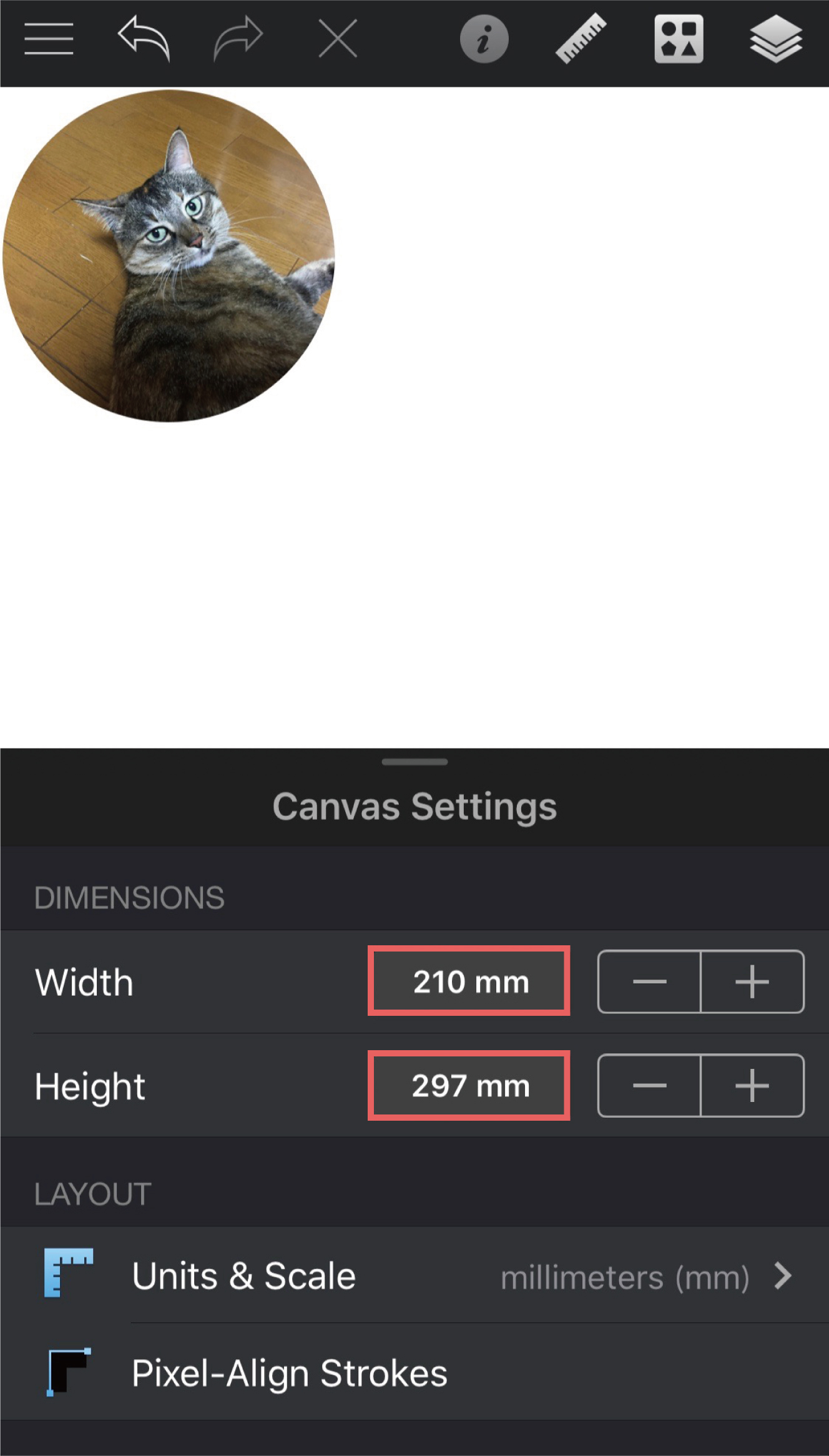The image size is (829, 1456).
Task: Increase canvas width with plus
Action: tap(752, 981)
